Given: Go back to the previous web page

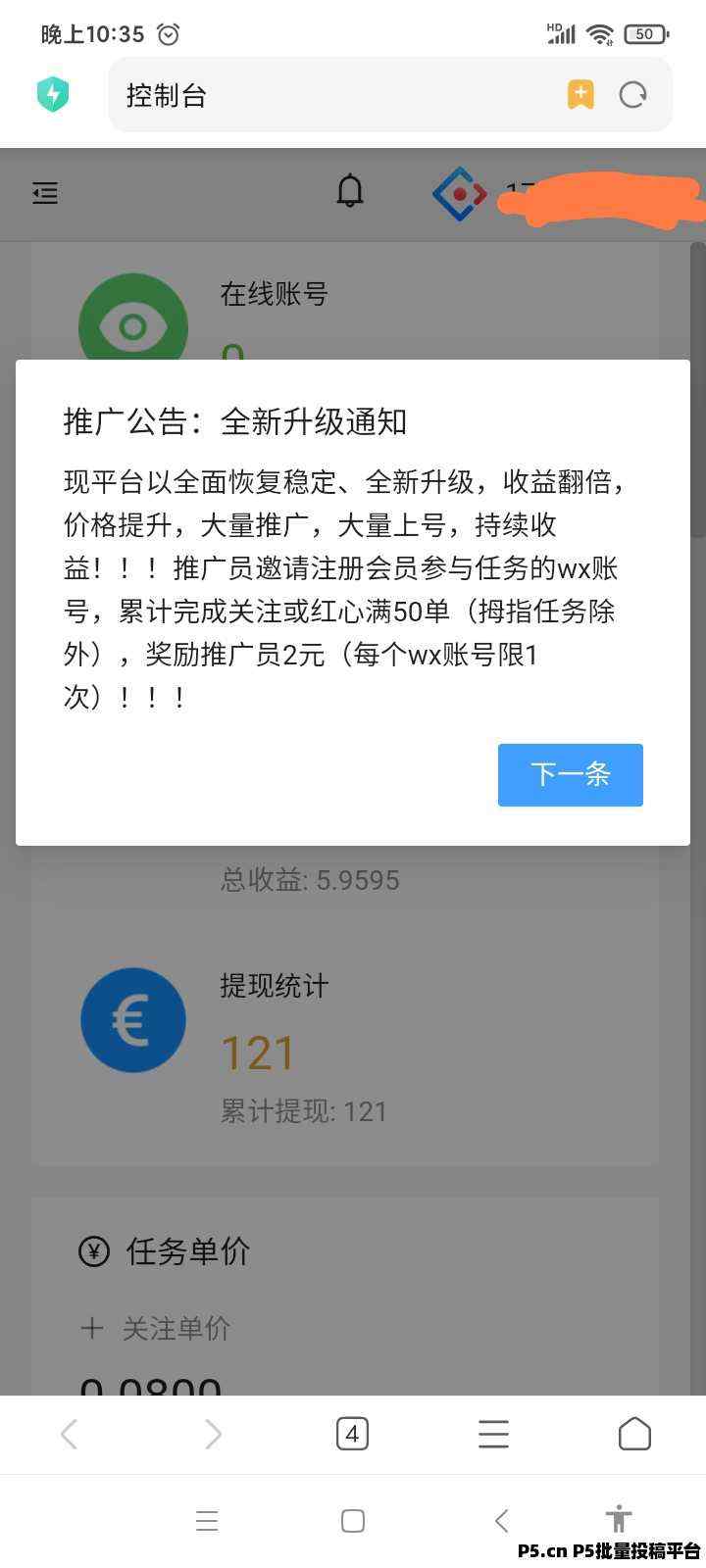Looking at the screenshot, I should tap(69, 1435).
